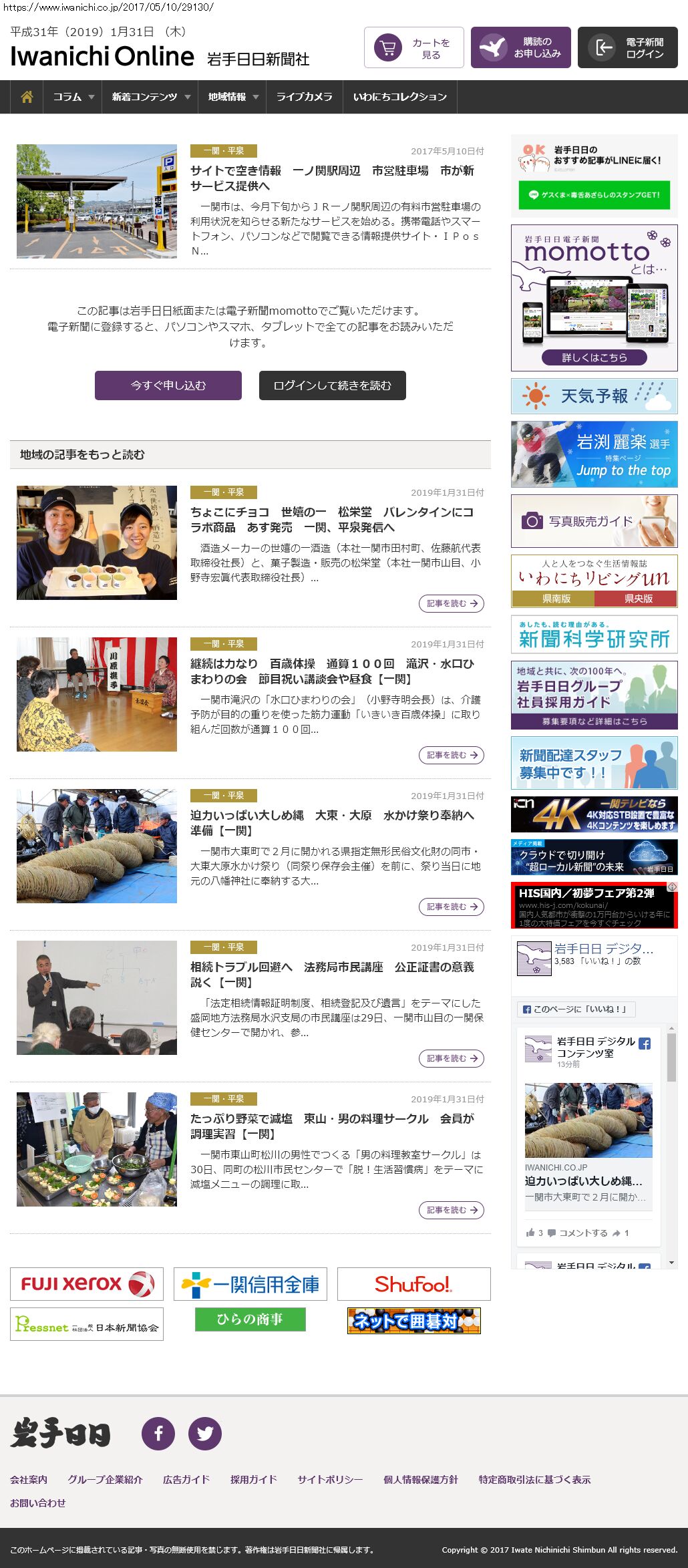Image resolution: width=688 pixels, height=1568 pixels.
Task: Expand the 新着コンテンツ menu
Action: click(x=150, y=97)
